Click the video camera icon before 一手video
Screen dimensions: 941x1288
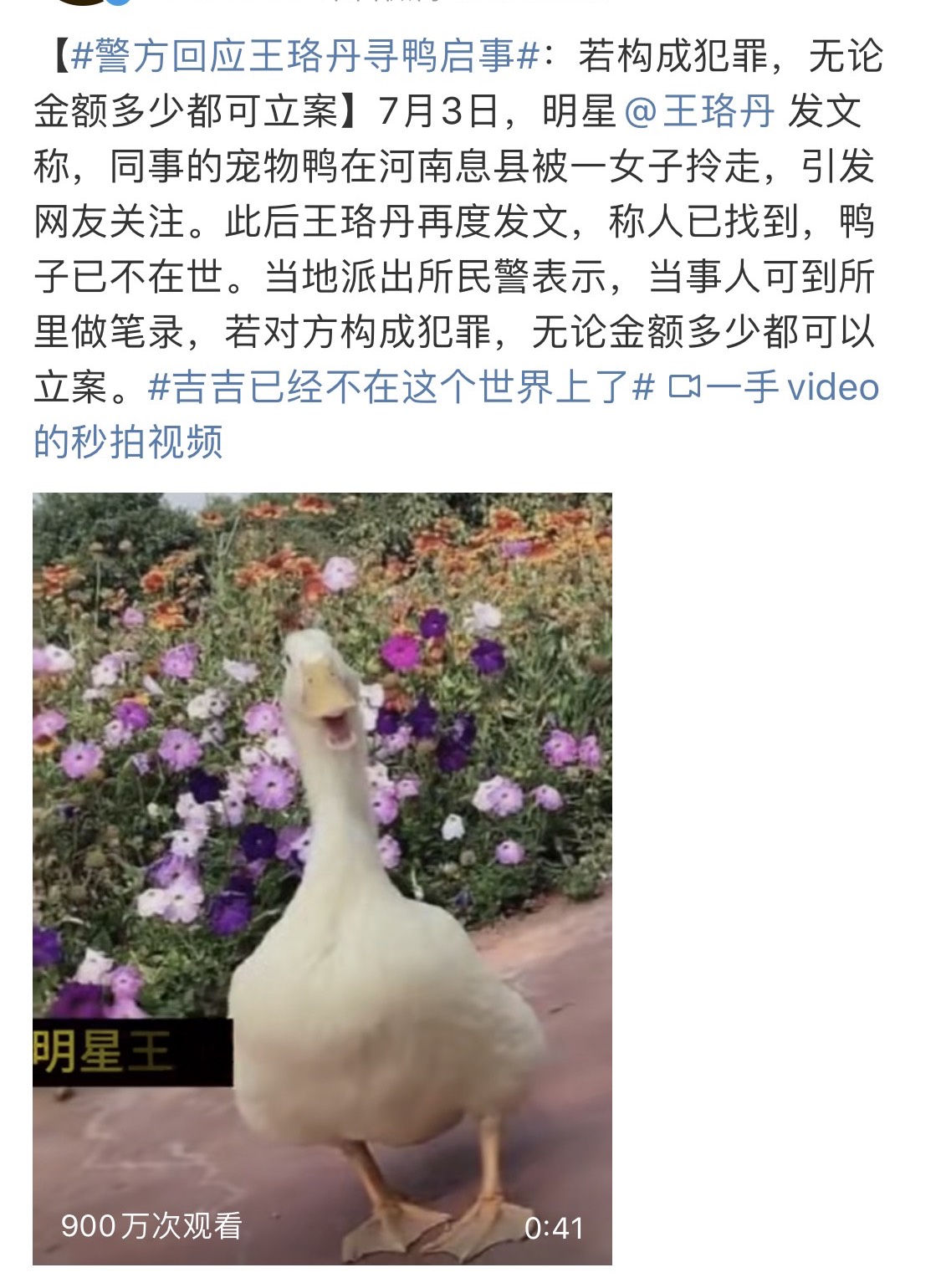pos(683,385)
